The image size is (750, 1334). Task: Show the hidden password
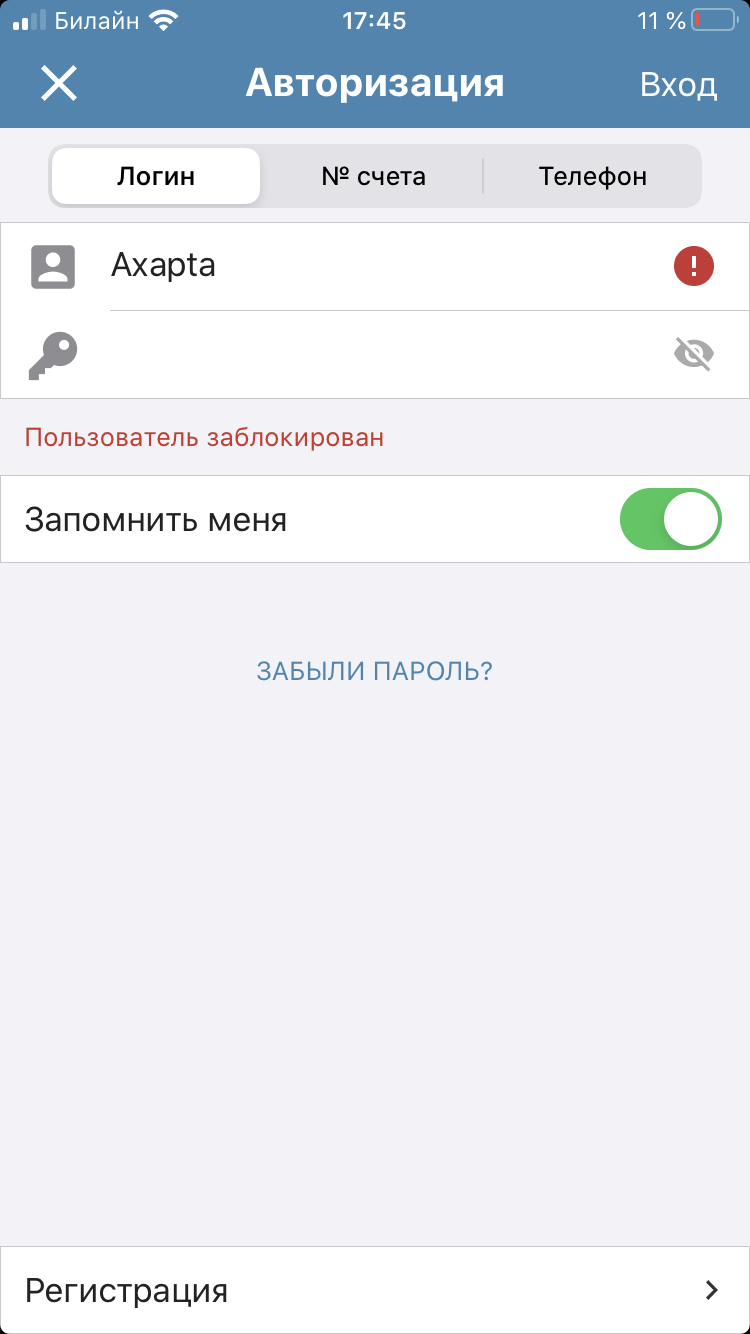pyautogui.click(x=693, y=353)
